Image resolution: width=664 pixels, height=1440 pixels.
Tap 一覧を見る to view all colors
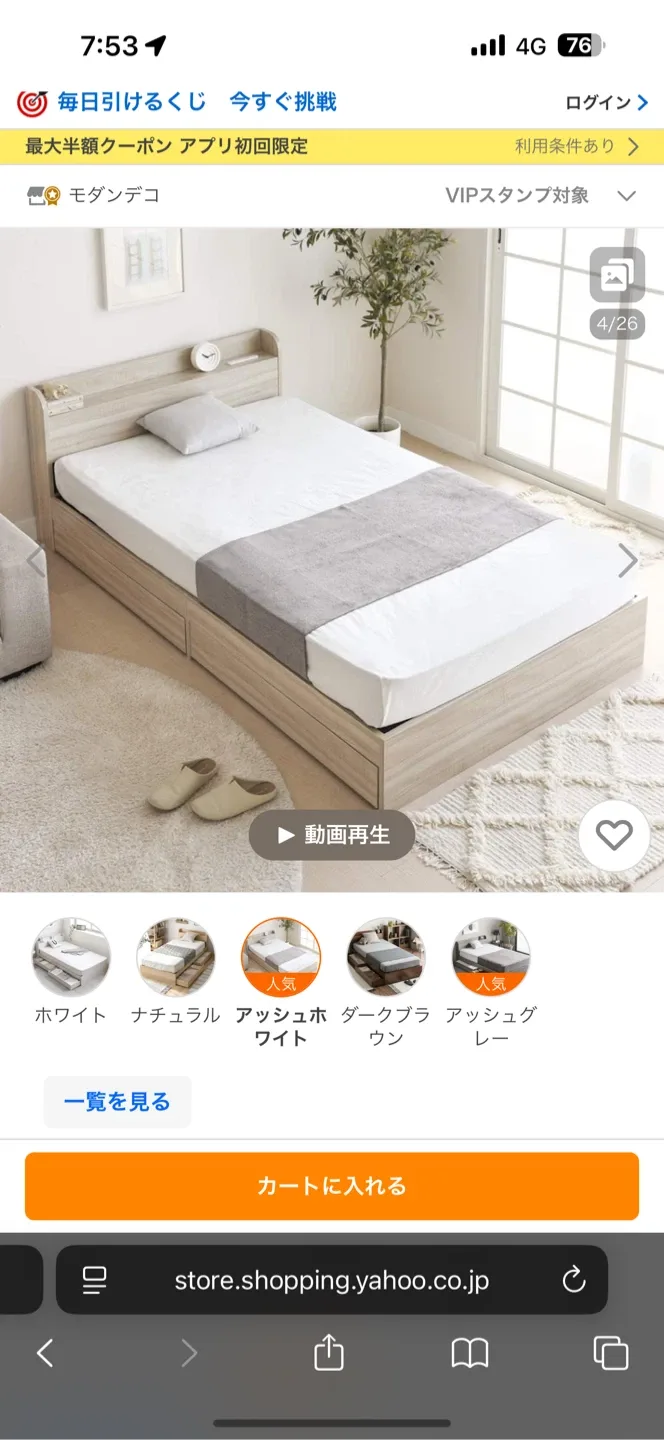click(117, 1102)
